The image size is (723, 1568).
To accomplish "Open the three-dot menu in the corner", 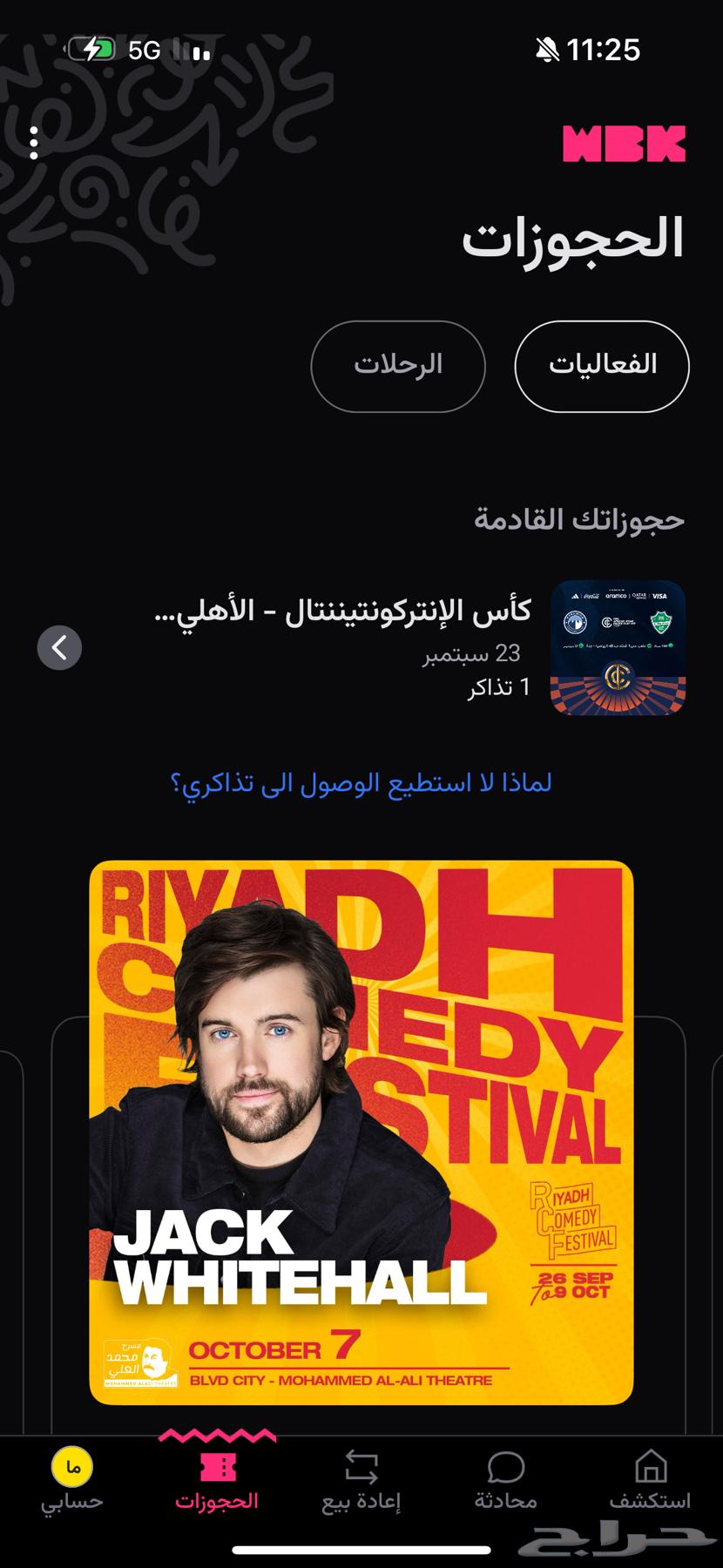I will [35, 141].
